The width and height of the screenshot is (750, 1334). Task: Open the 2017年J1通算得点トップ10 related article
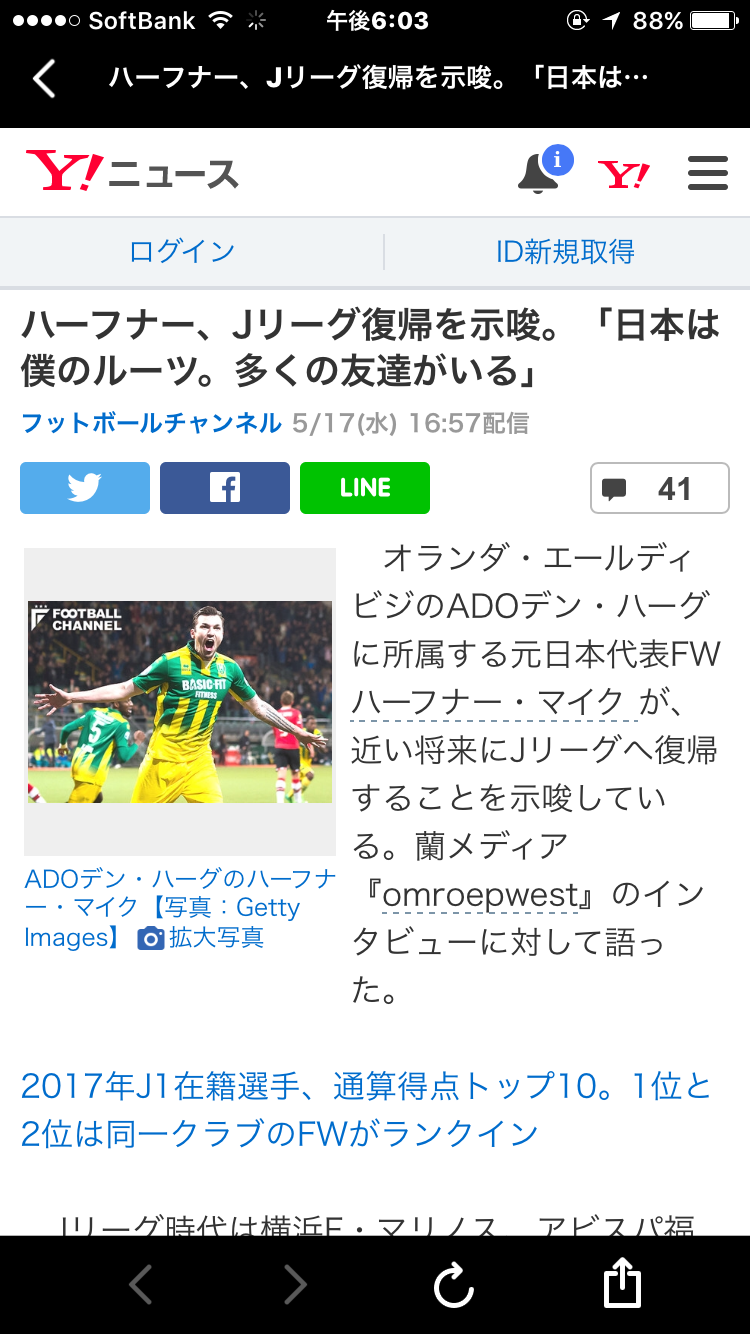coord(366,1109)
